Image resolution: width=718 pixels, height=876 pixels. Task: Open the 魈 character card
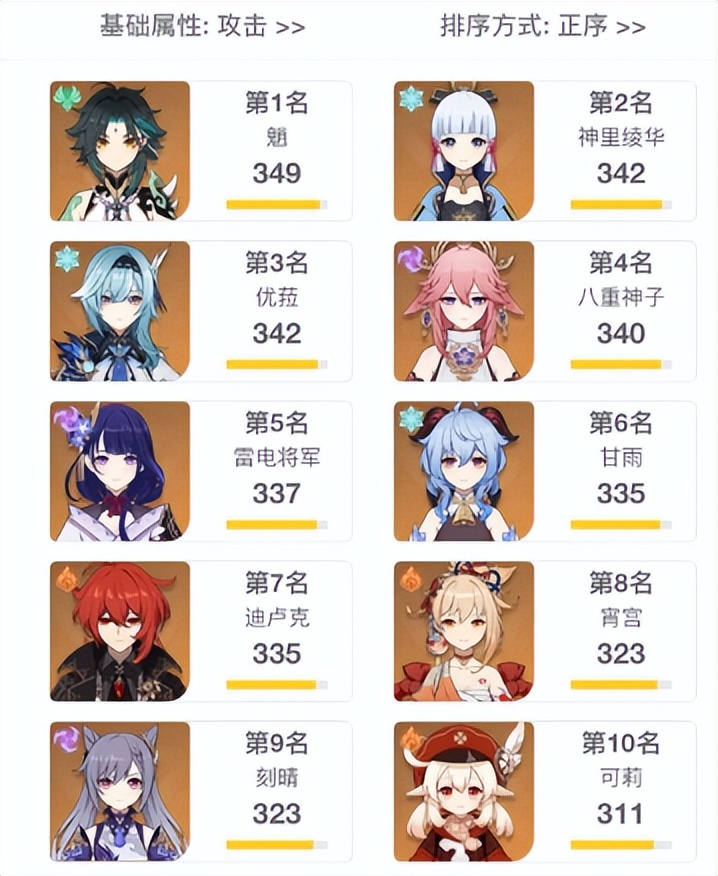(x=200, y=151)
